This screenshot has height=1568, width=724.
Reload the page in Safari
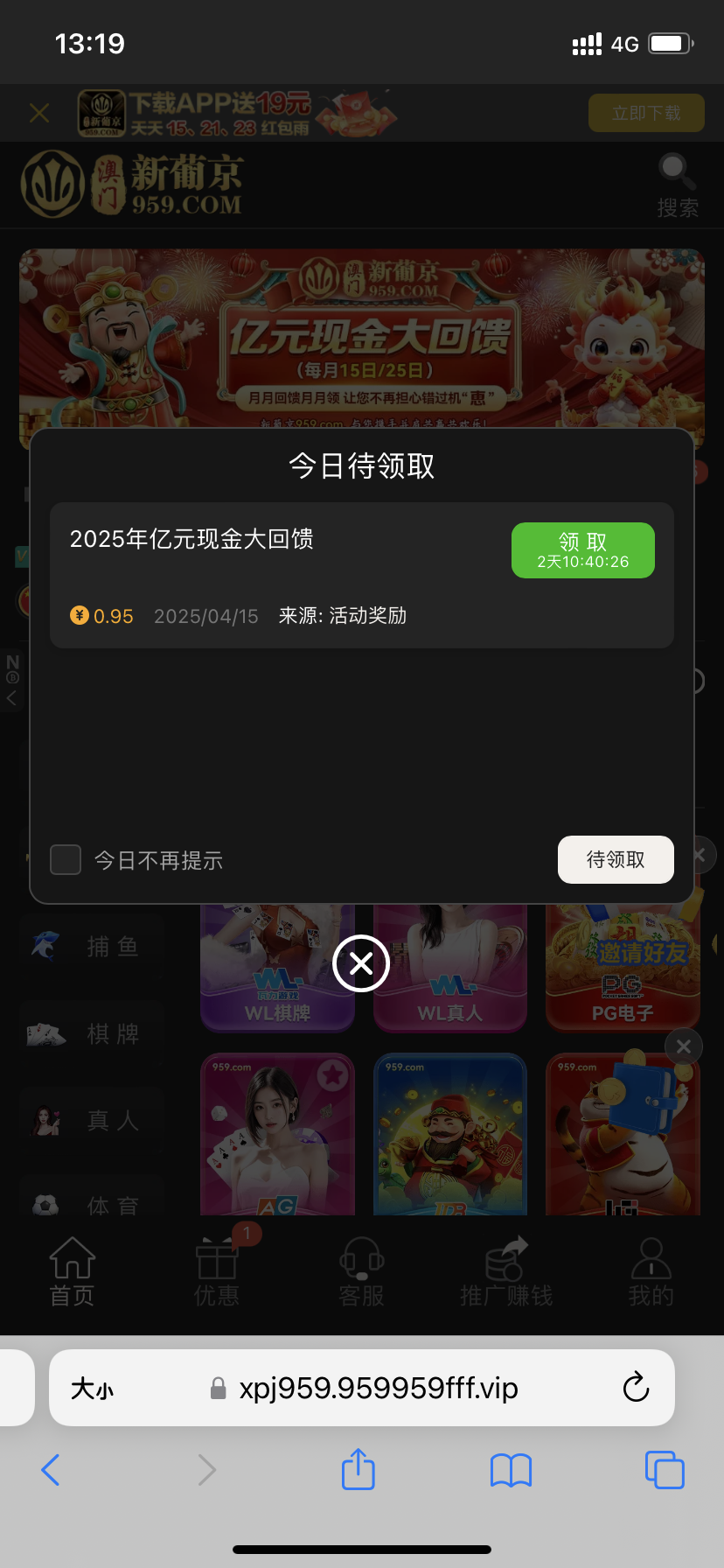(636, 1388)
